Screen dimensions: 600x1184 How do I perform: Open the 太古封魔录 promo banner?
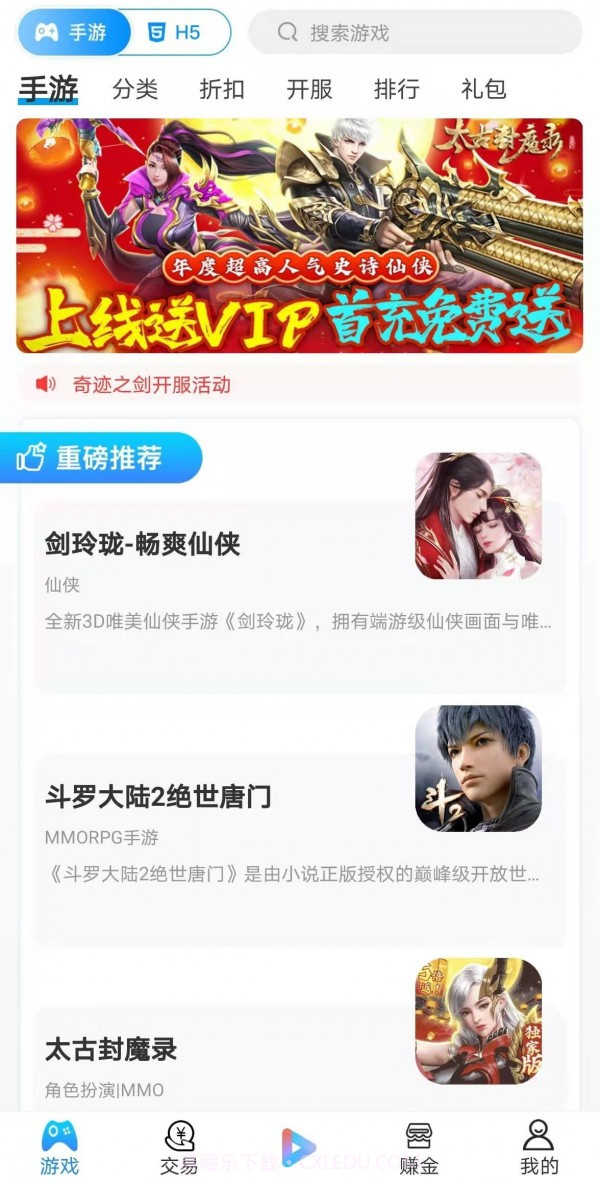(299, 236)
